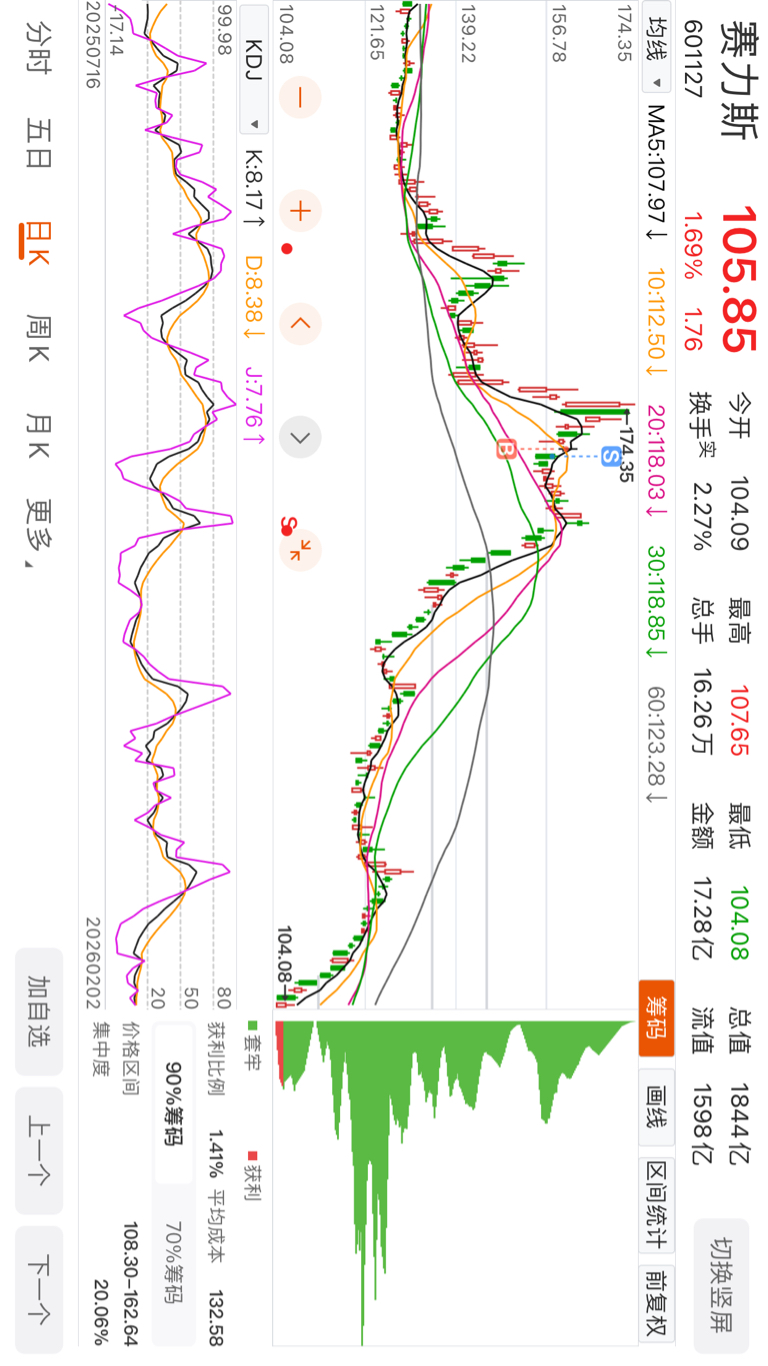Change the 前复权 adjustment setting

tap(656, 1304)
